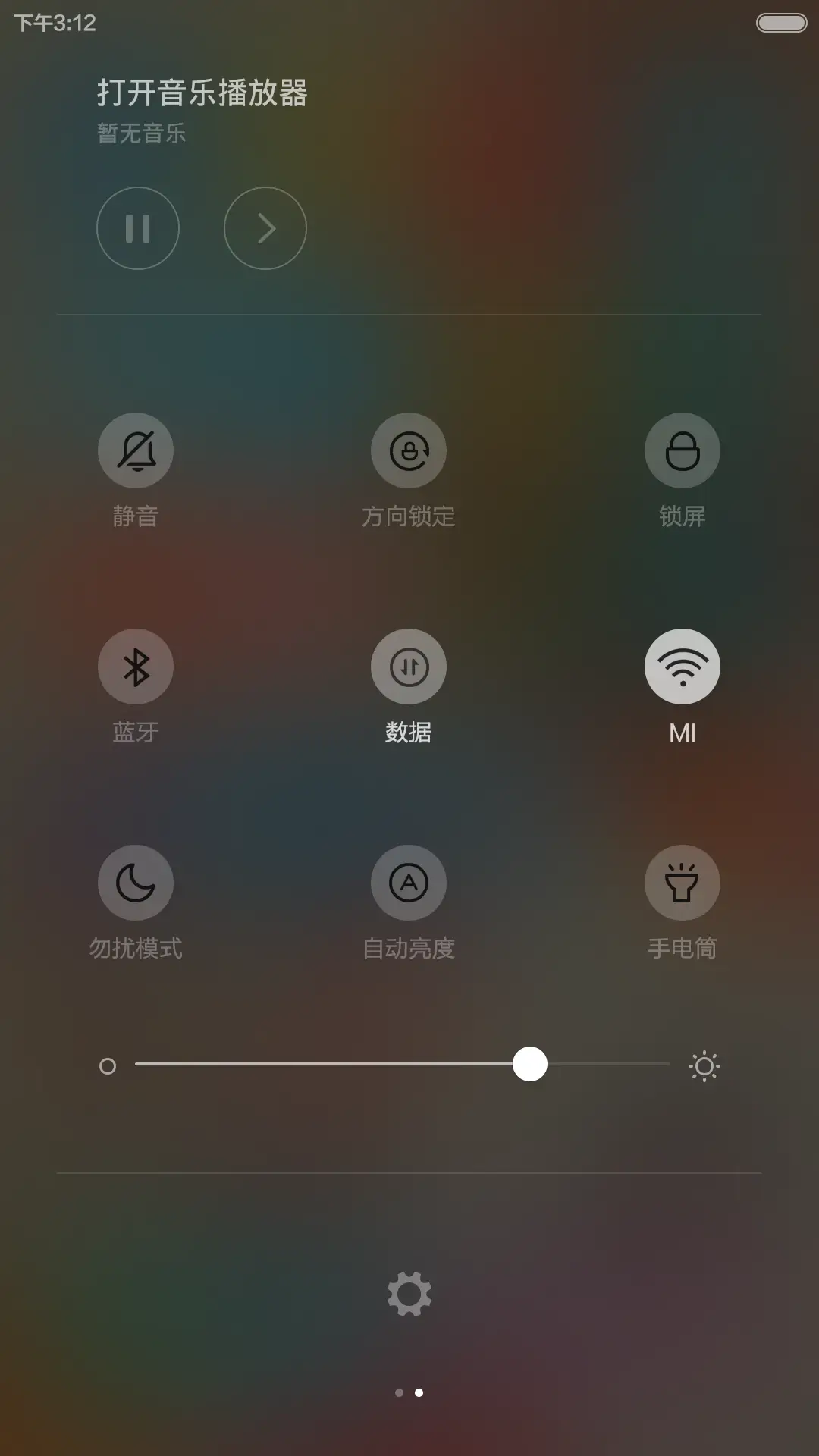Toggle mobile 数据
Screen dimensions: 819x1456
[409, 667]
